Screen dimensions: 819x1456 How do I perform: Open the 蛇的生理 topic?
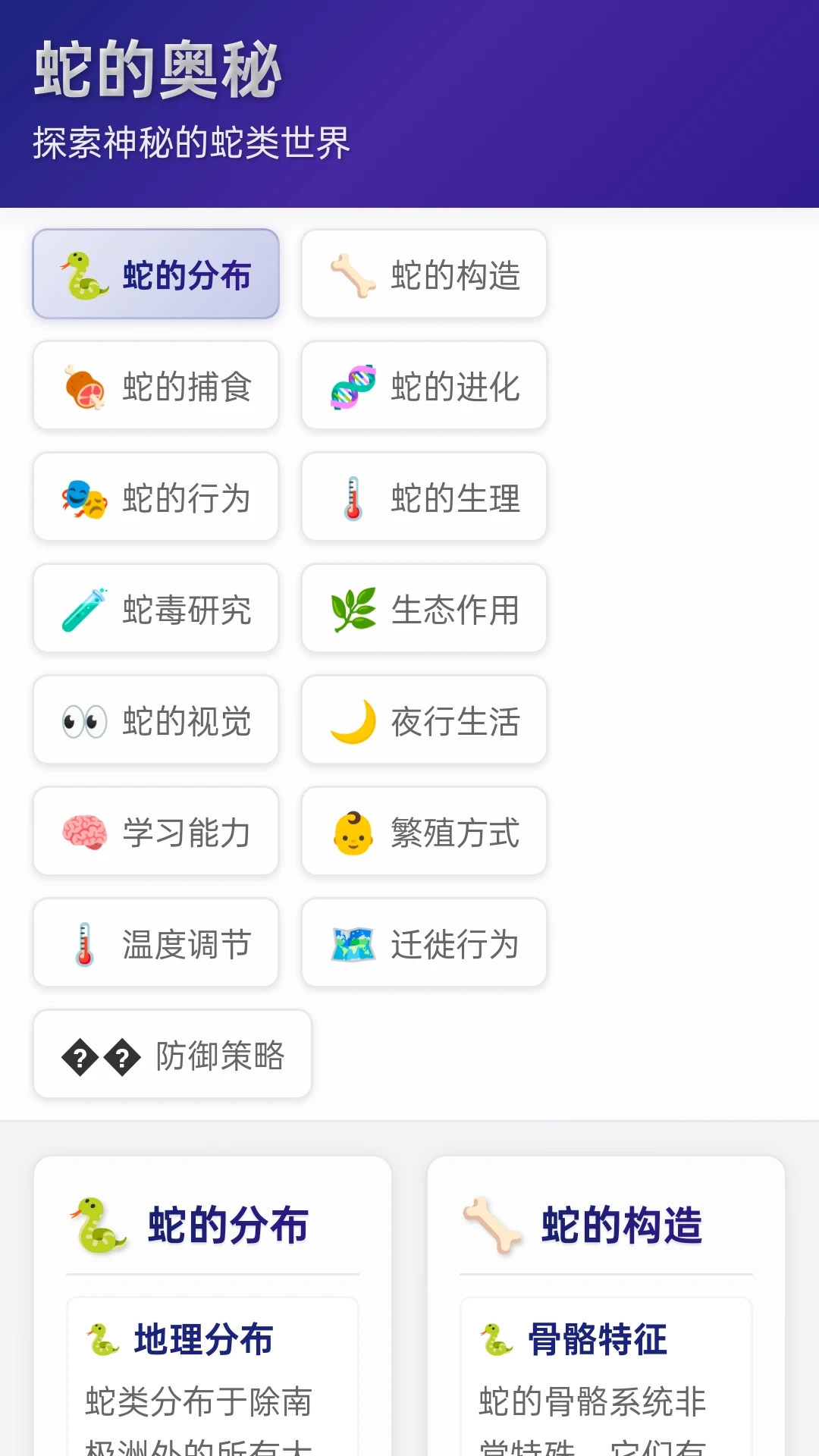pos(423,497)
